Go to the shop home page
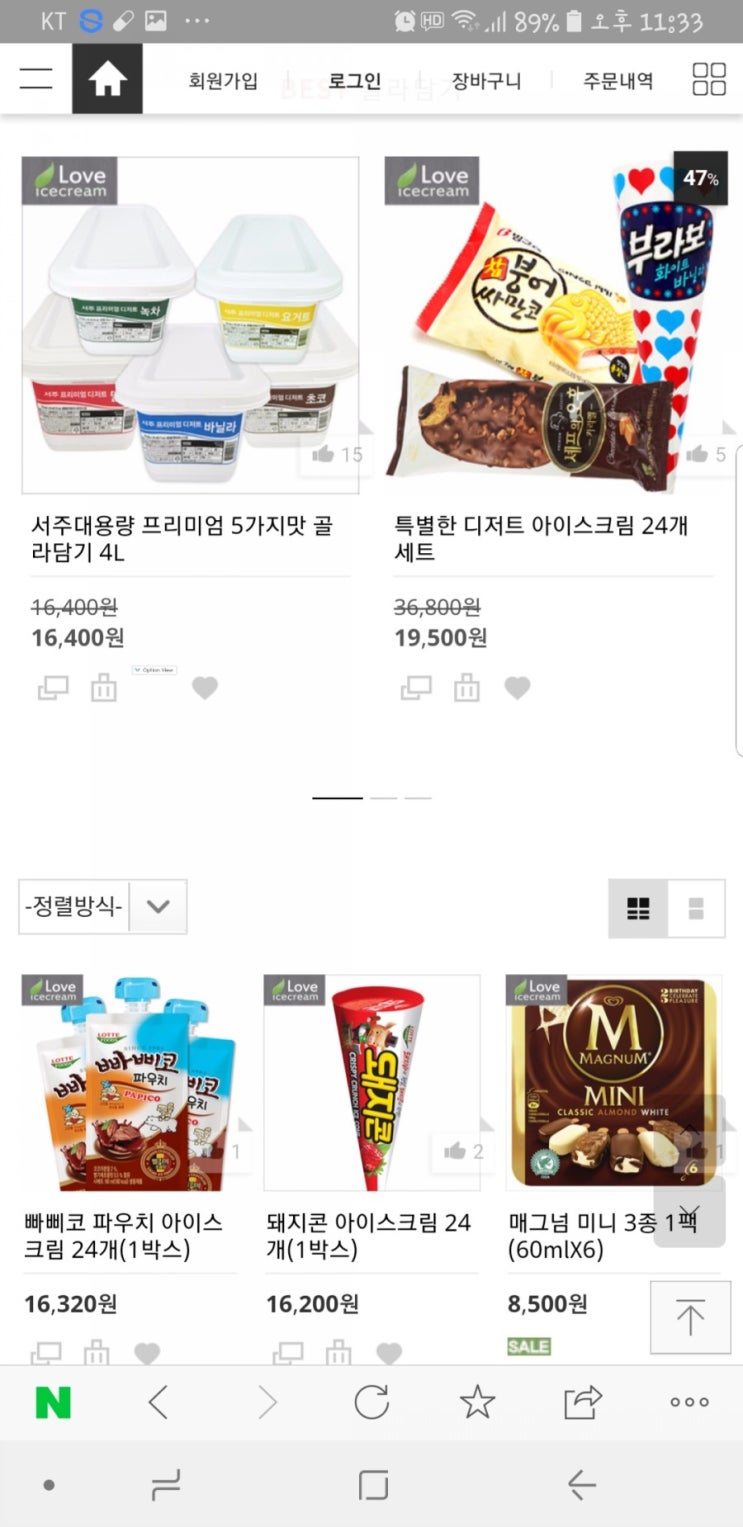Image resolution: width=743 pixels, height=1527 pixels. pos(107,79)
